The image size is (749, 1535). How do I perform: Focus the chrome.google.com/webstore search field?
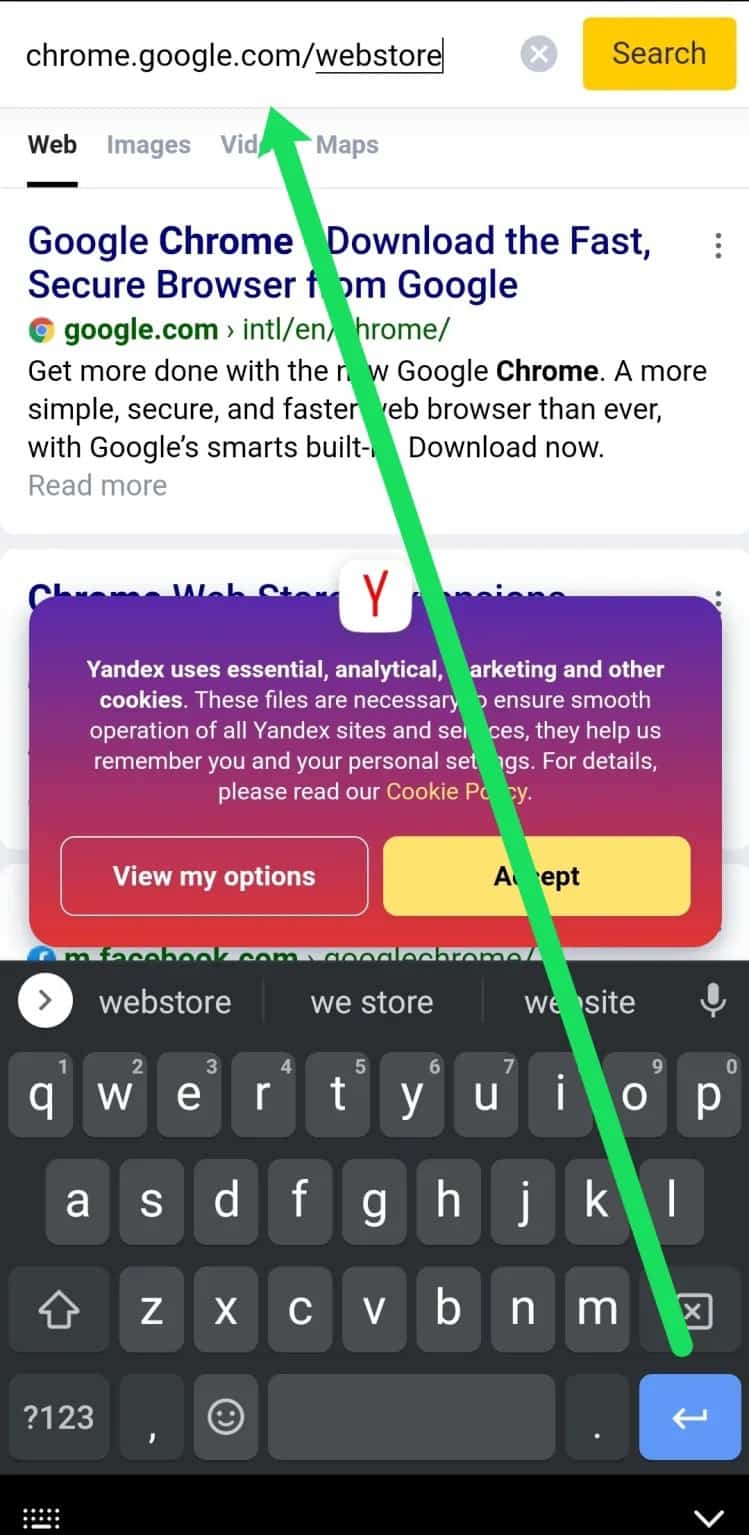[264, 55]
